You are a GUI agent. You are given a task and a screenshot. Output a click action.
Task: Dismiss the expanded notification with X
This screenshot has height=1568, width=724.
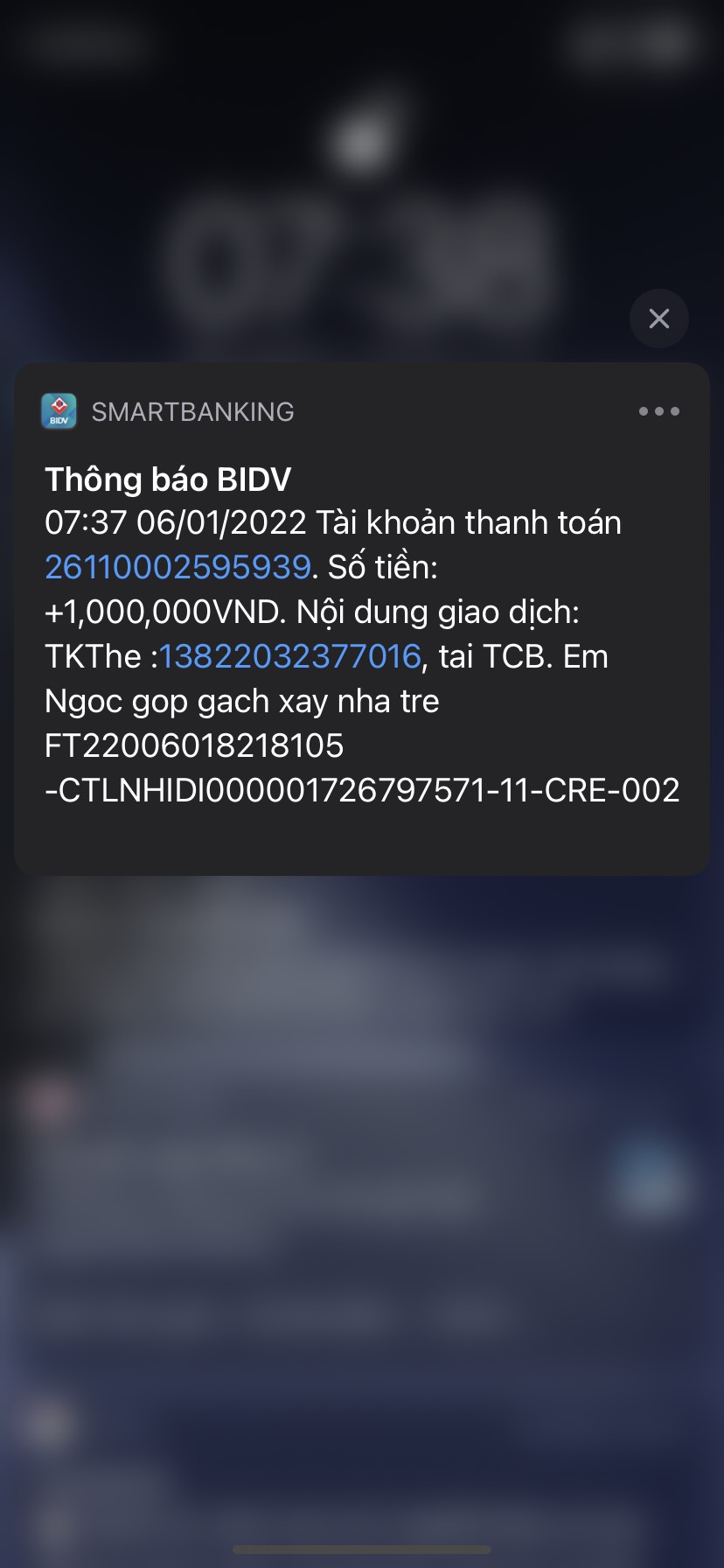[658, 318]
